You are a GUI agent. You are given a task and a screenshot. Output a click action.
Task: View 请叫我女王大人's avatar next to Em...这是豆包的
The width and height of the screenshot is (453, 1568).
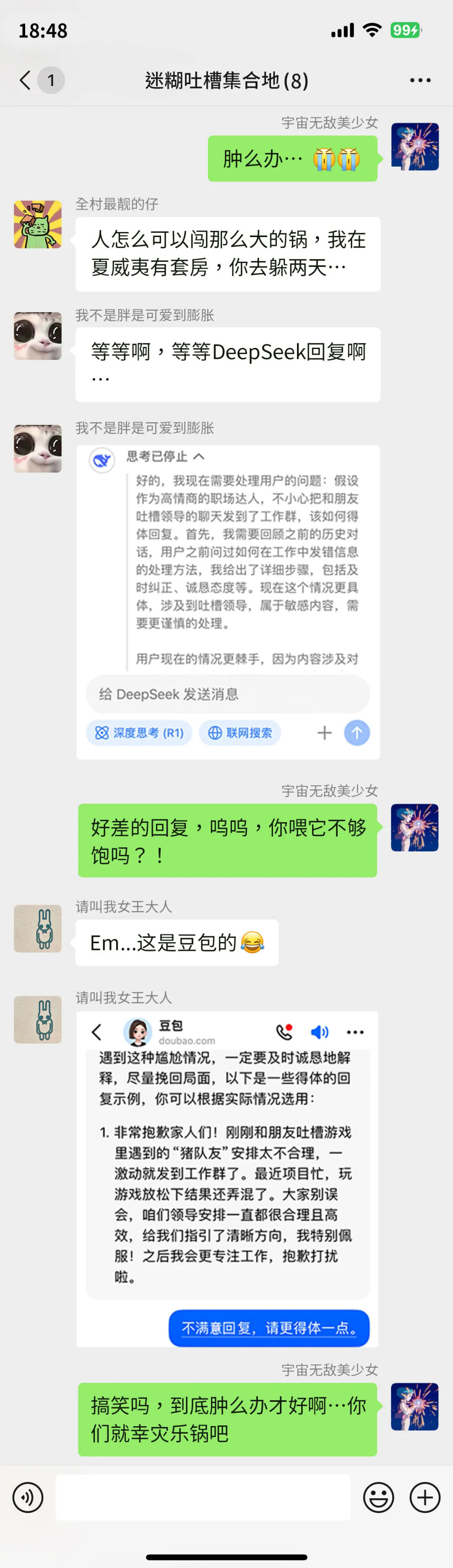coord(38,928)
